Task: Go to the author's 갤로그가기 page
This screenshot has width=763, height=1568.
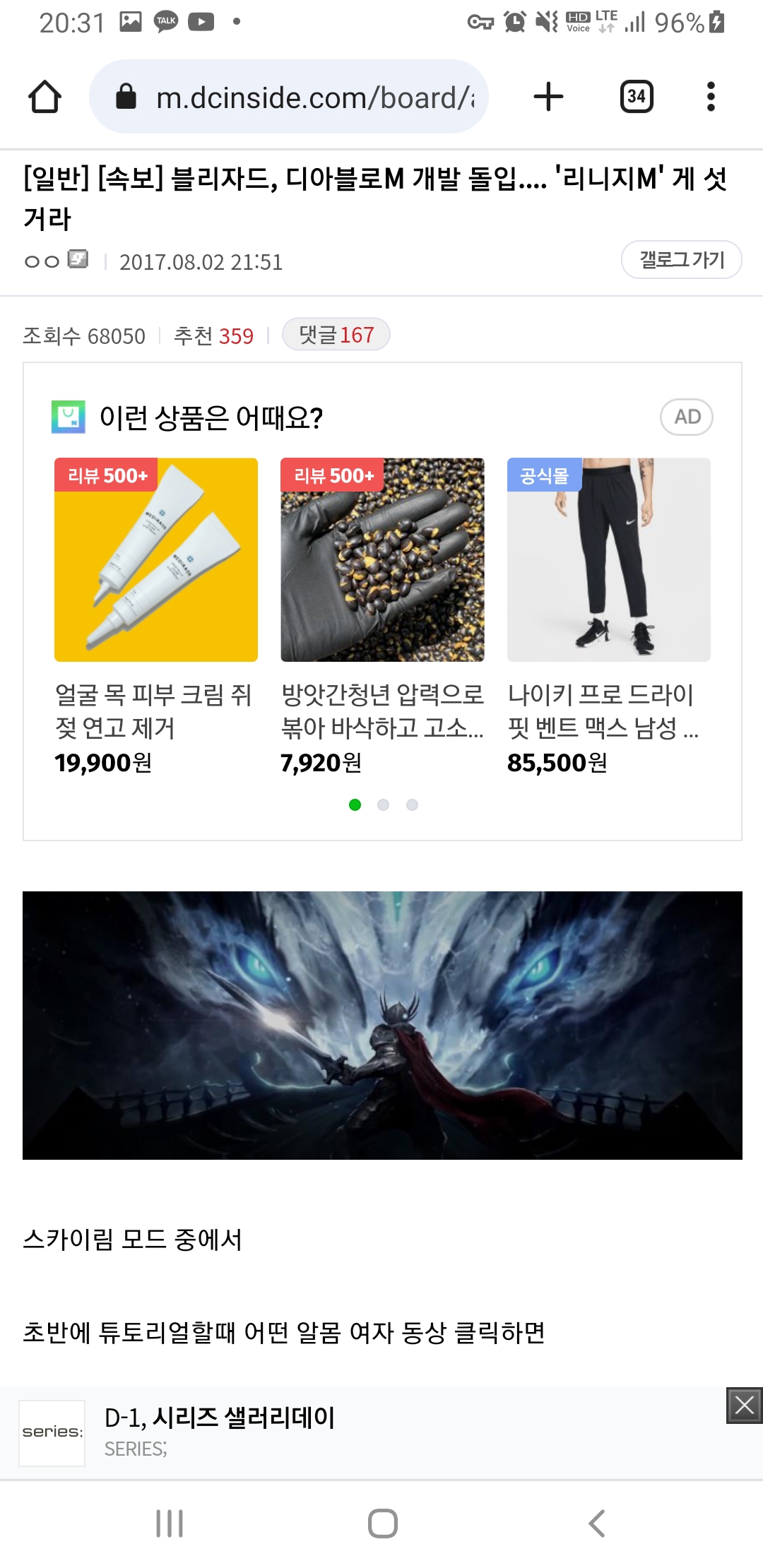Action: click(681, 260)
